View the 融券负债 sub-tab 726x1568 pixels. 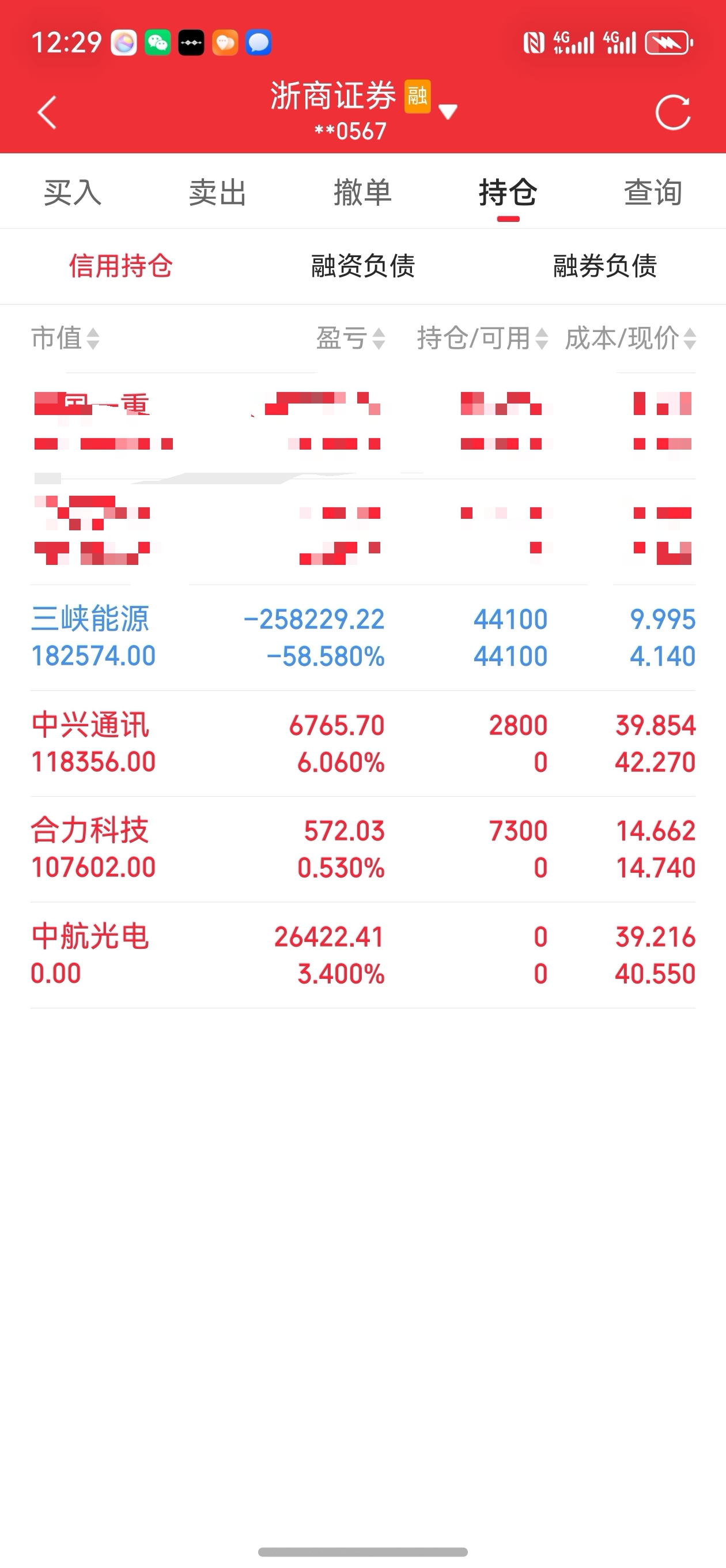pyautogui.click(x=605, y=266)
